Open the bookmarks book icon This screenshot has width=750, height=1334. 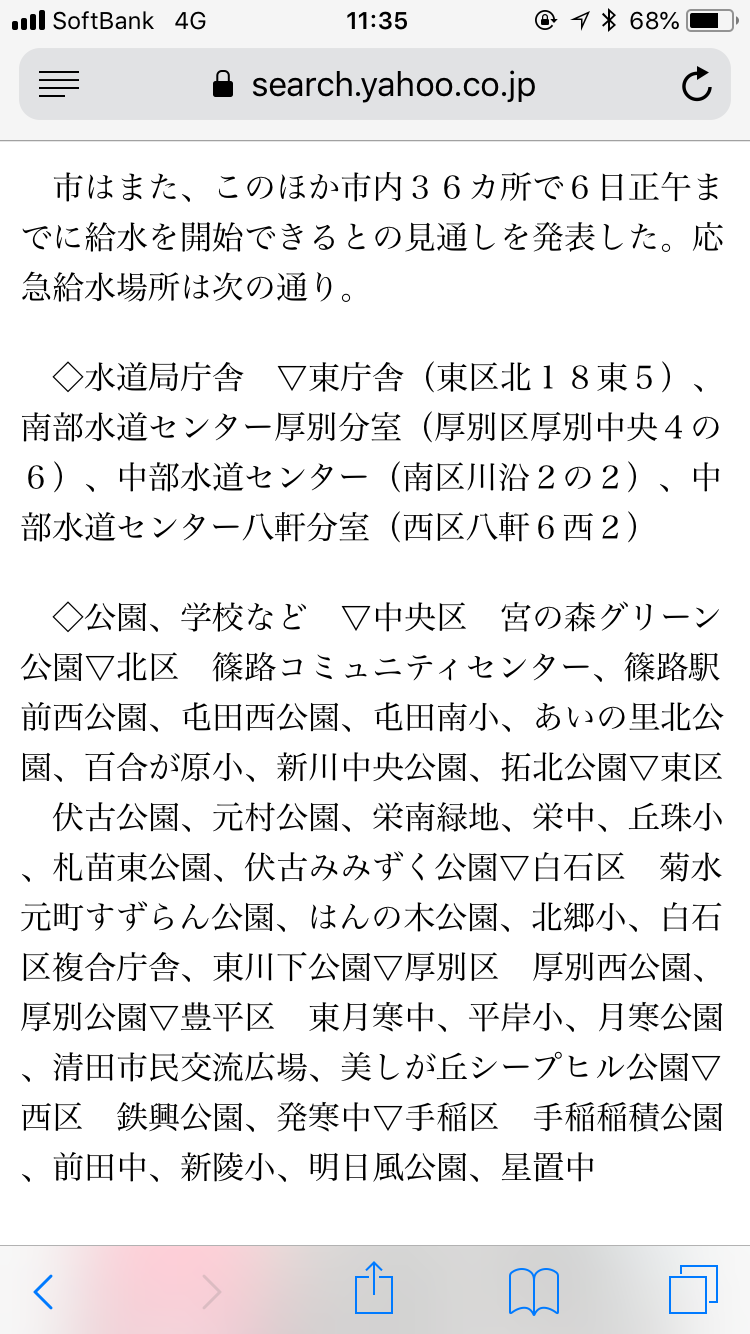pos(534,1292)
